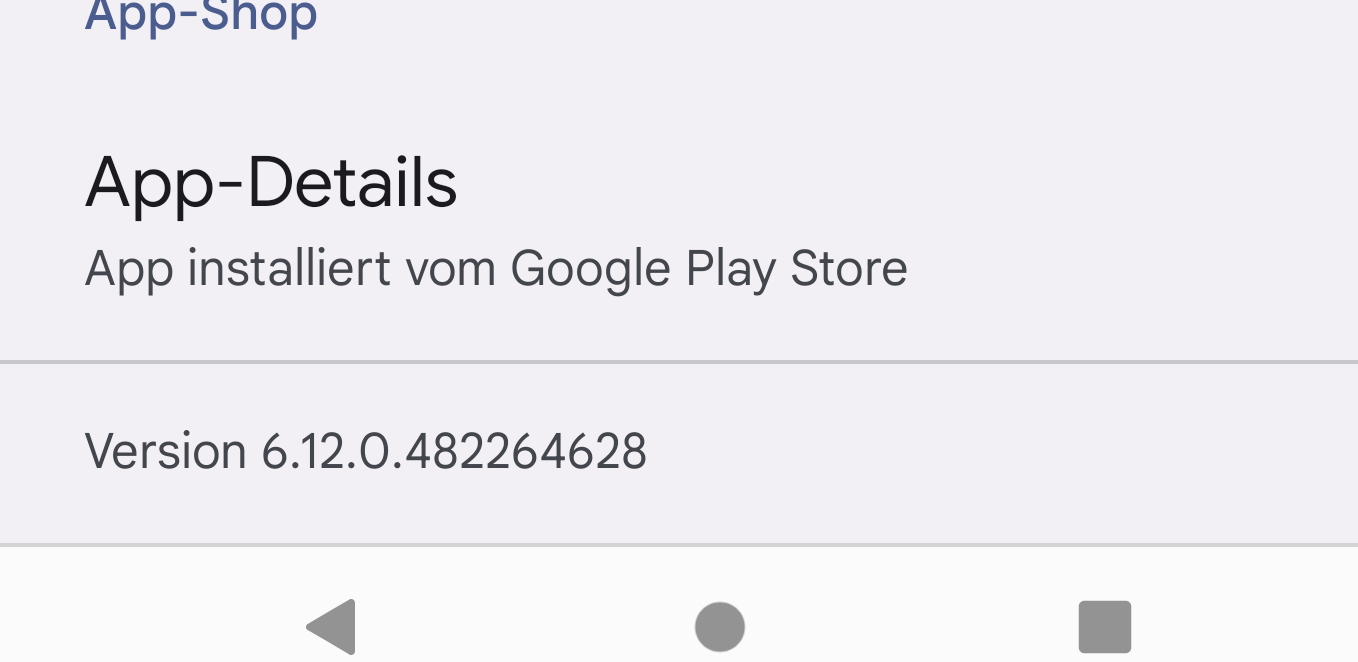Open the recent apps view

[1105, 627]
